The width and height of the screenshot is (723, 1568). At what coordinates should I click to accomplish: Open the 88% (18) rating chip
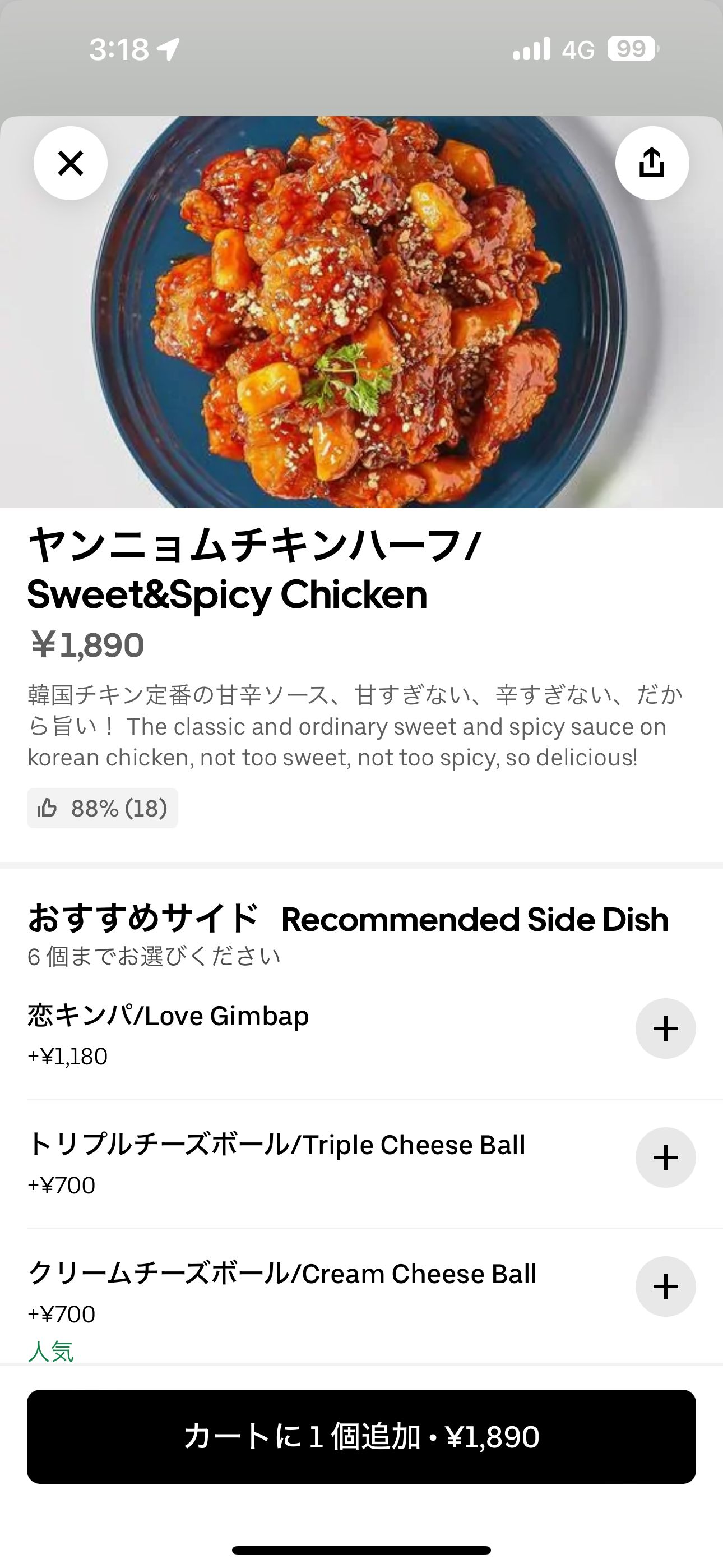coord(102,808)
